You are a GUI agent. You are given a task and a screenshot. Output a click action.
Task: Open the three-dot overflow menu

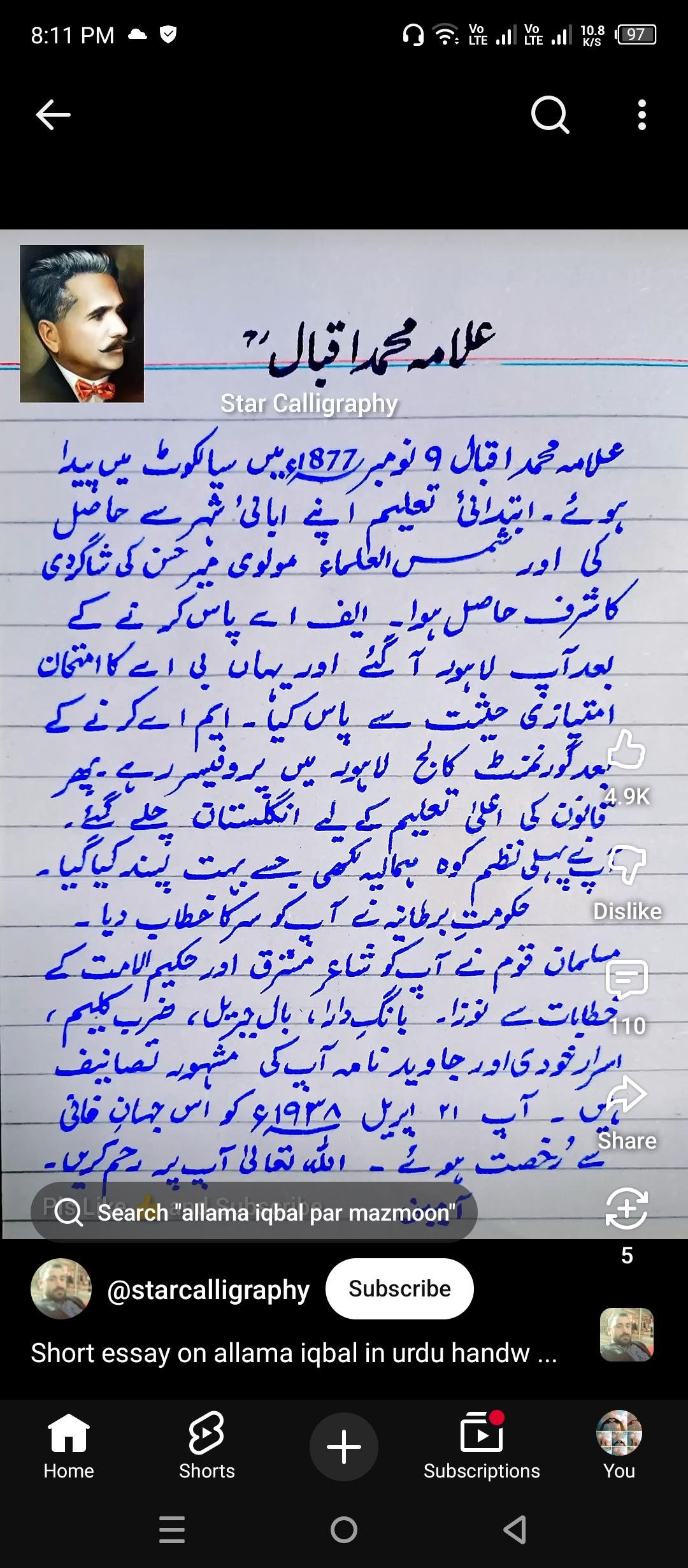[x=641, y=115]
